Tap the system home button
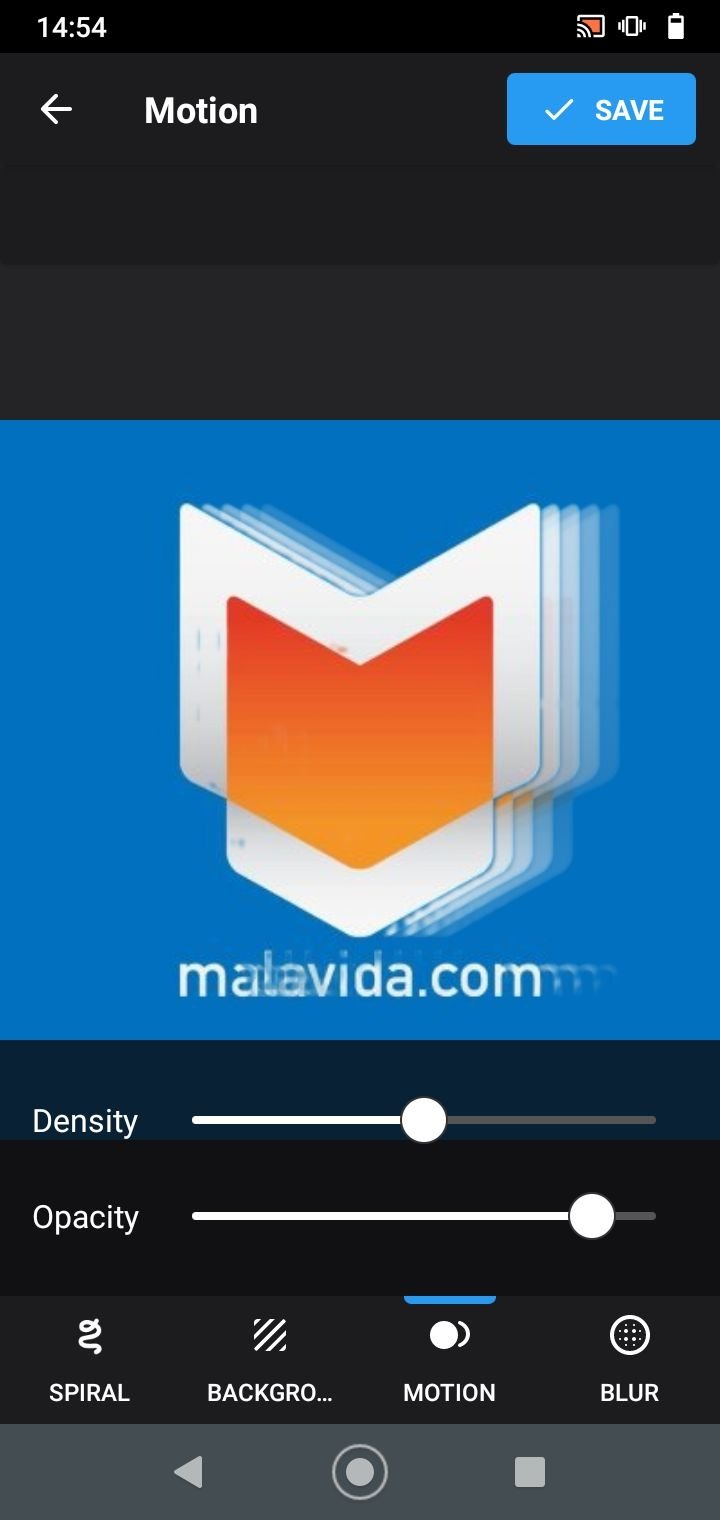The width and height of the screenshot is (720, 1520). 360,1472
